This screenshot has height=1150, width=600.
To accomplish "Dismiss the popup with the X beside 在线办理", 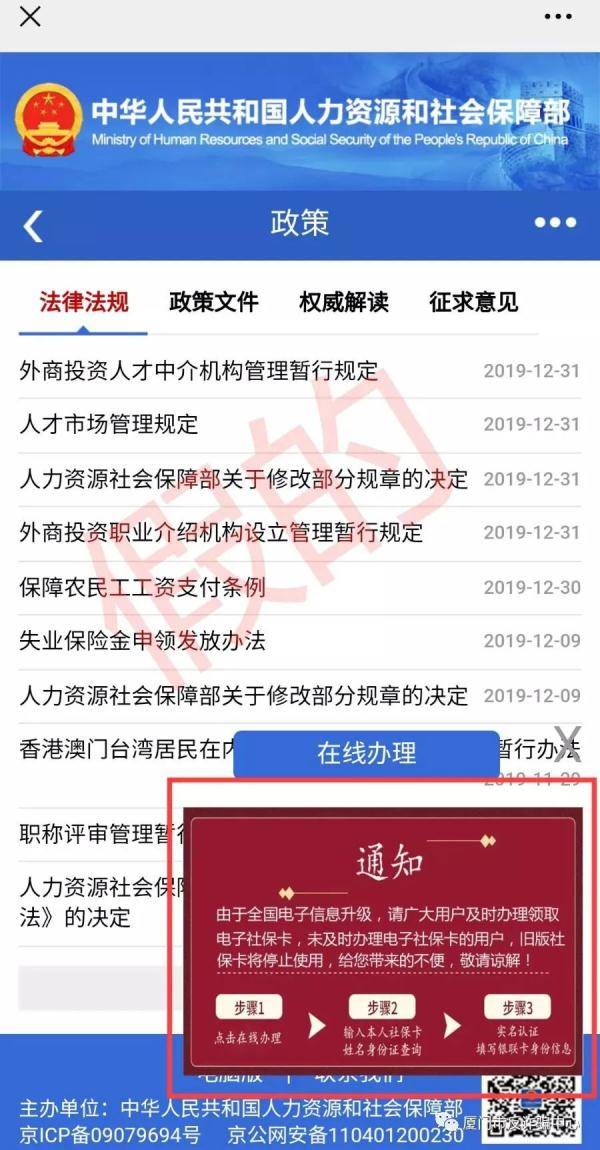I will pos(567,742).
